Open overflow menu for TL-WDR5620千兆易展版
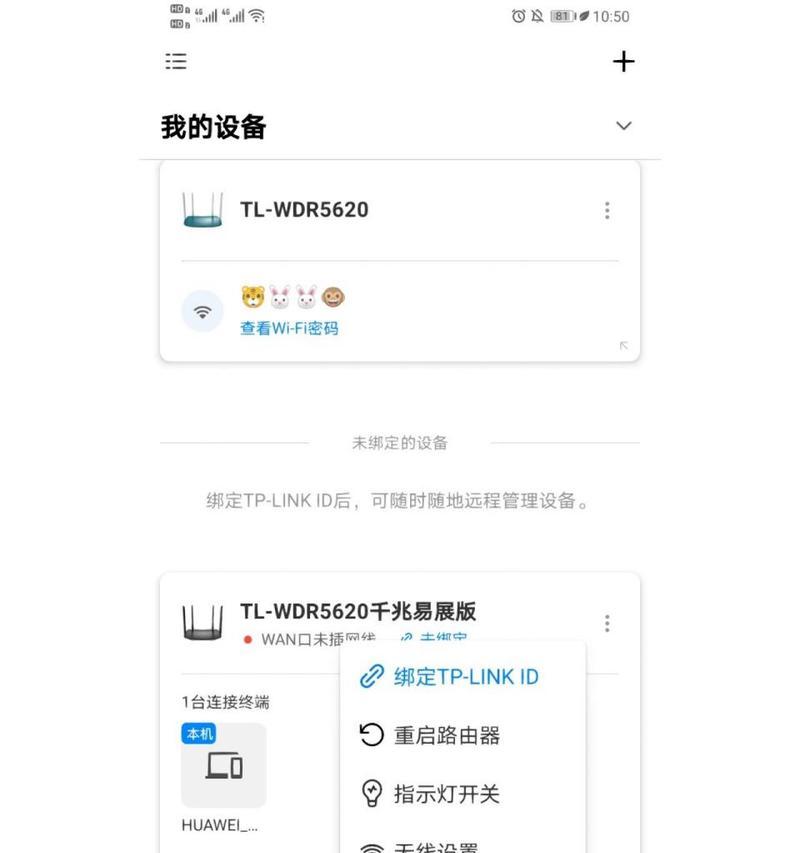800x853 pixels. 606,623
